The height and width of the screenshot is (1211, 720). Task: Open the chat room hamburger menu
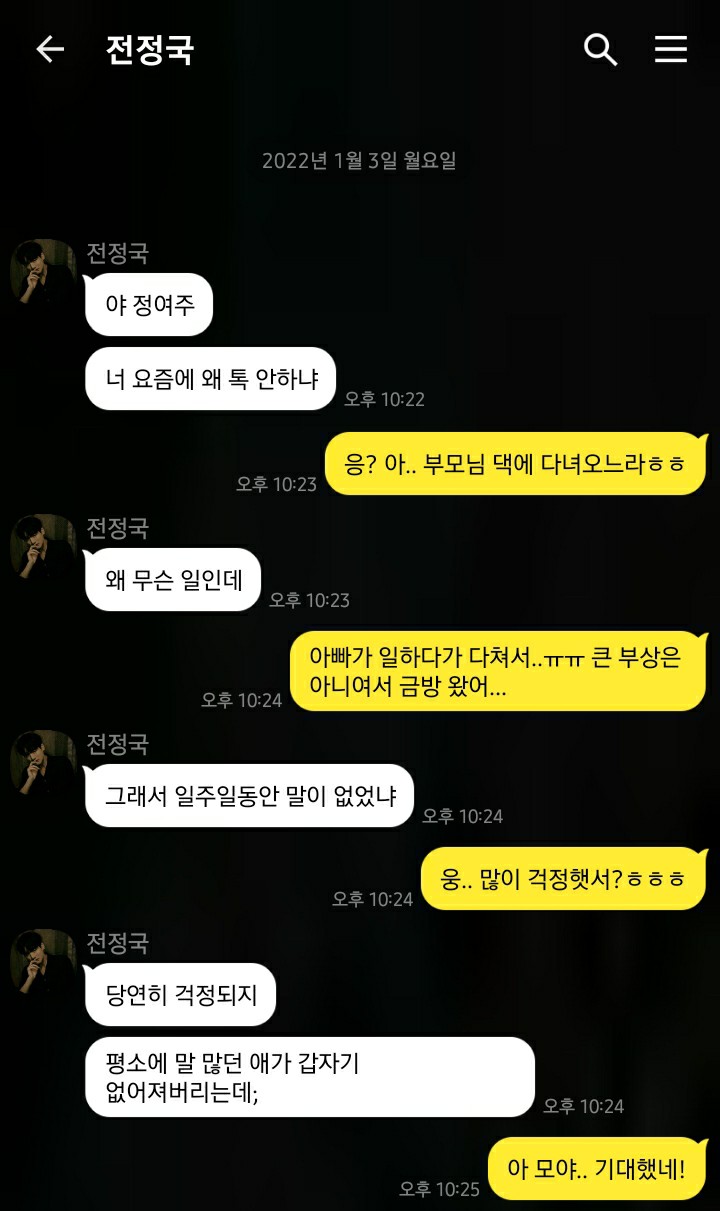pyautogui.click(x=670, y=49)
